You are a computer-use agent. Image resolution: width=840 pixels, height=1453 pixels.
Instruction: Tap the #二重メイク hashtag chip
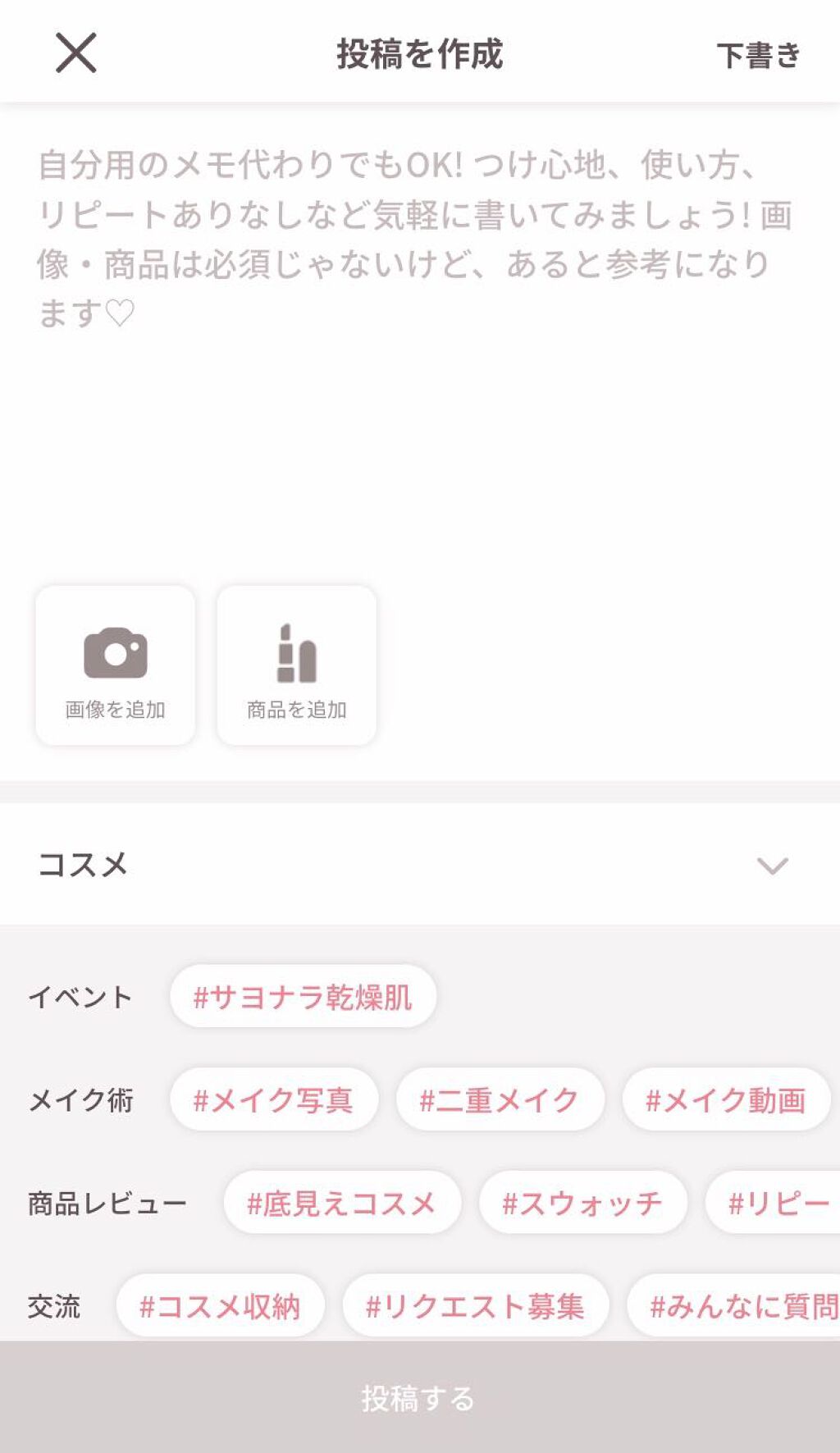[x=500, y=1099]
